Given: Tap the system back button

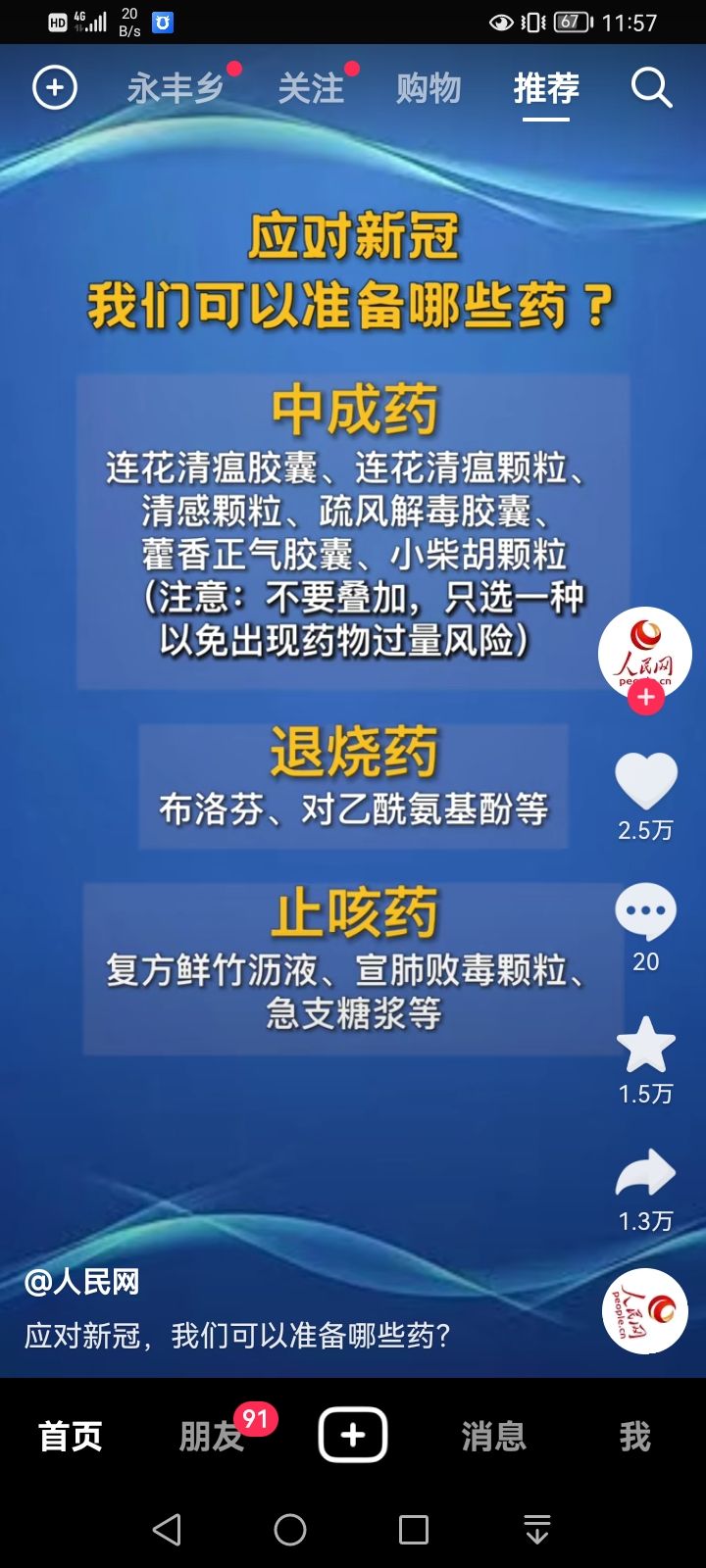Looking at the screenshot, I should 168,1529.
